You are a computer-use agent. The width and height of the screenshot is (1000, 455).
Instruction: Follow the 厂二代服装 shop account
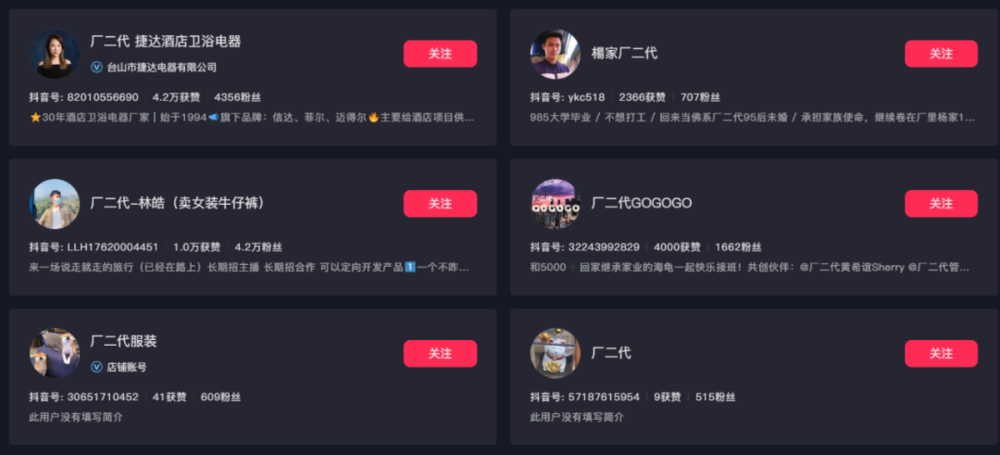point(440,354)
